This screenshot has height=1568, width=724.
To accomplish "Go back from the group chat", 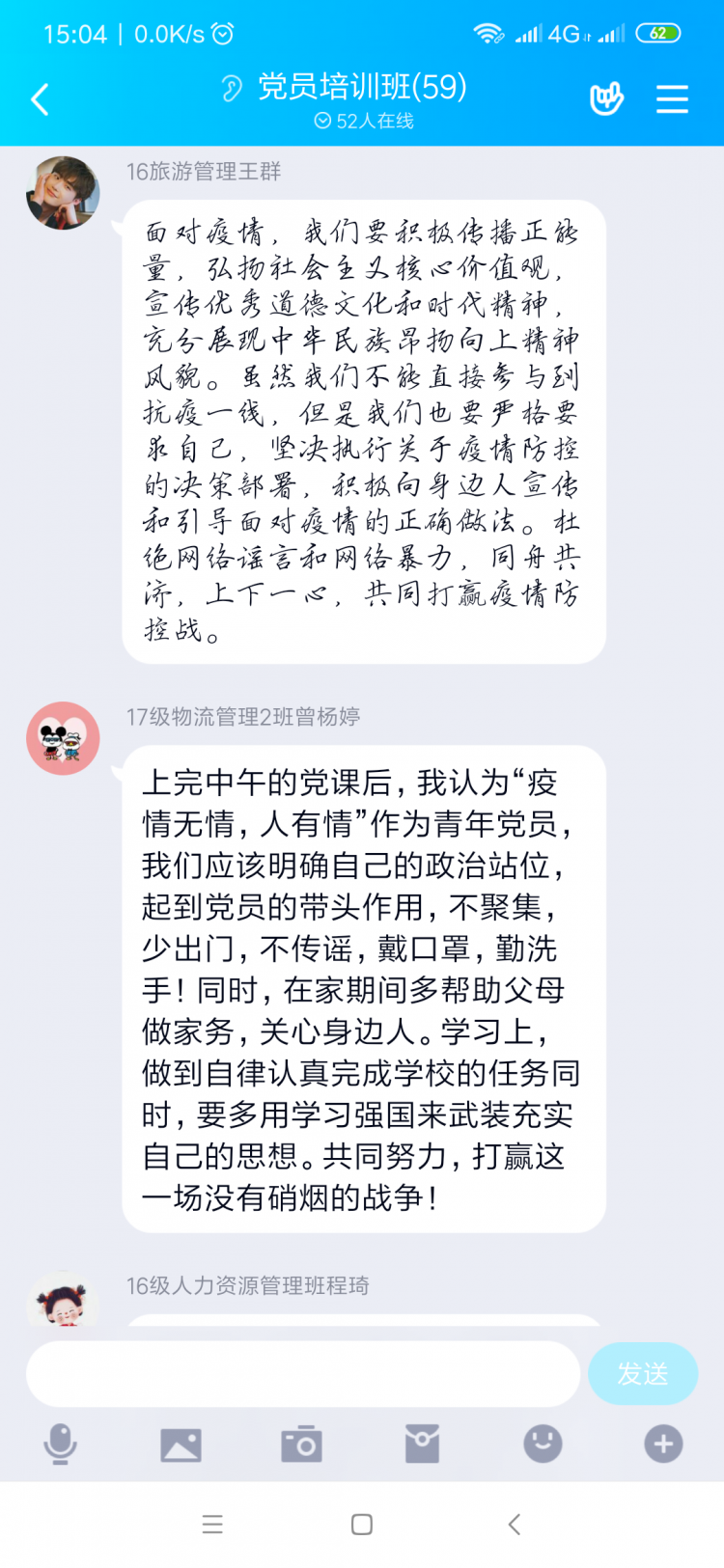I will pyautogui.click(x=40, y=99).
